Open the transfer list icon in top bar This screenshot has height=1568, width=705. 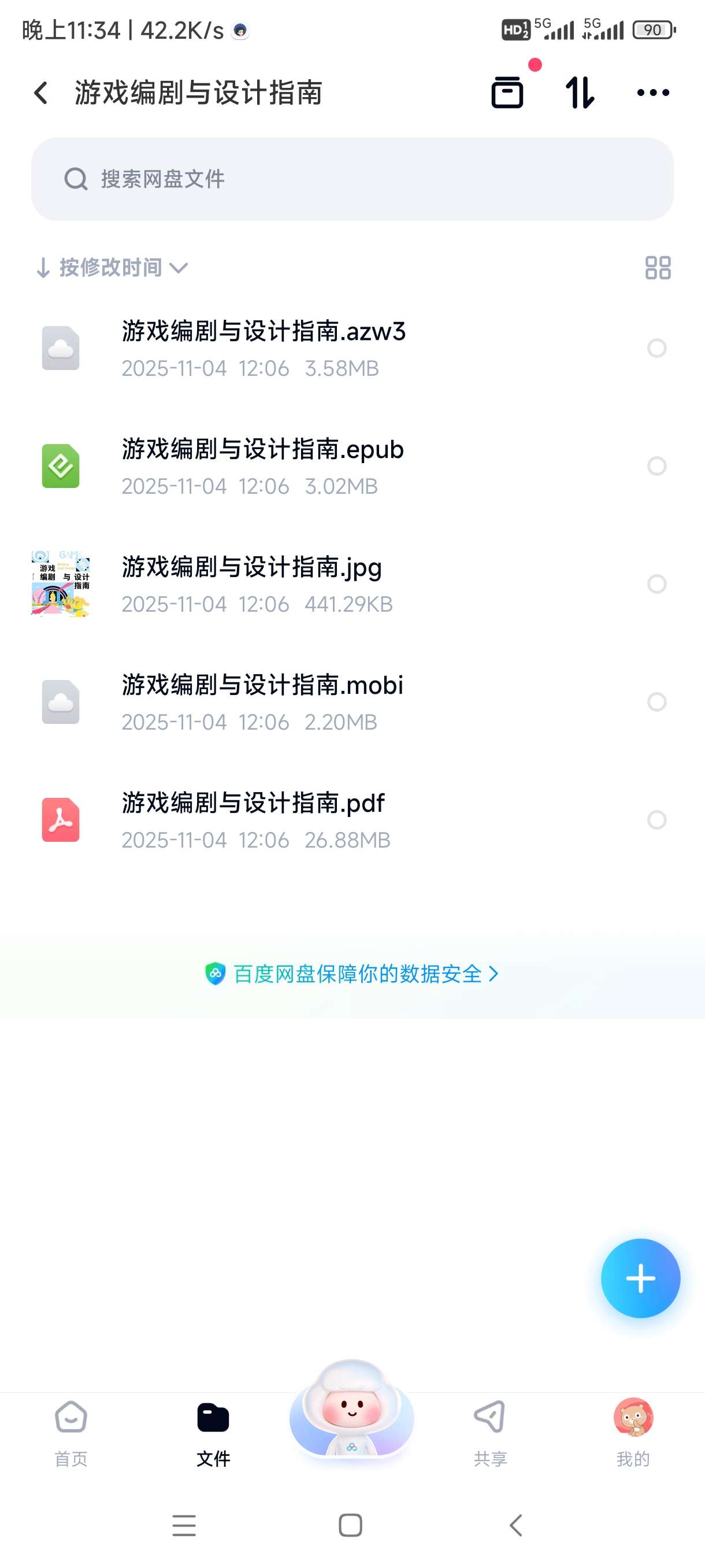click(x=507, y=92)
